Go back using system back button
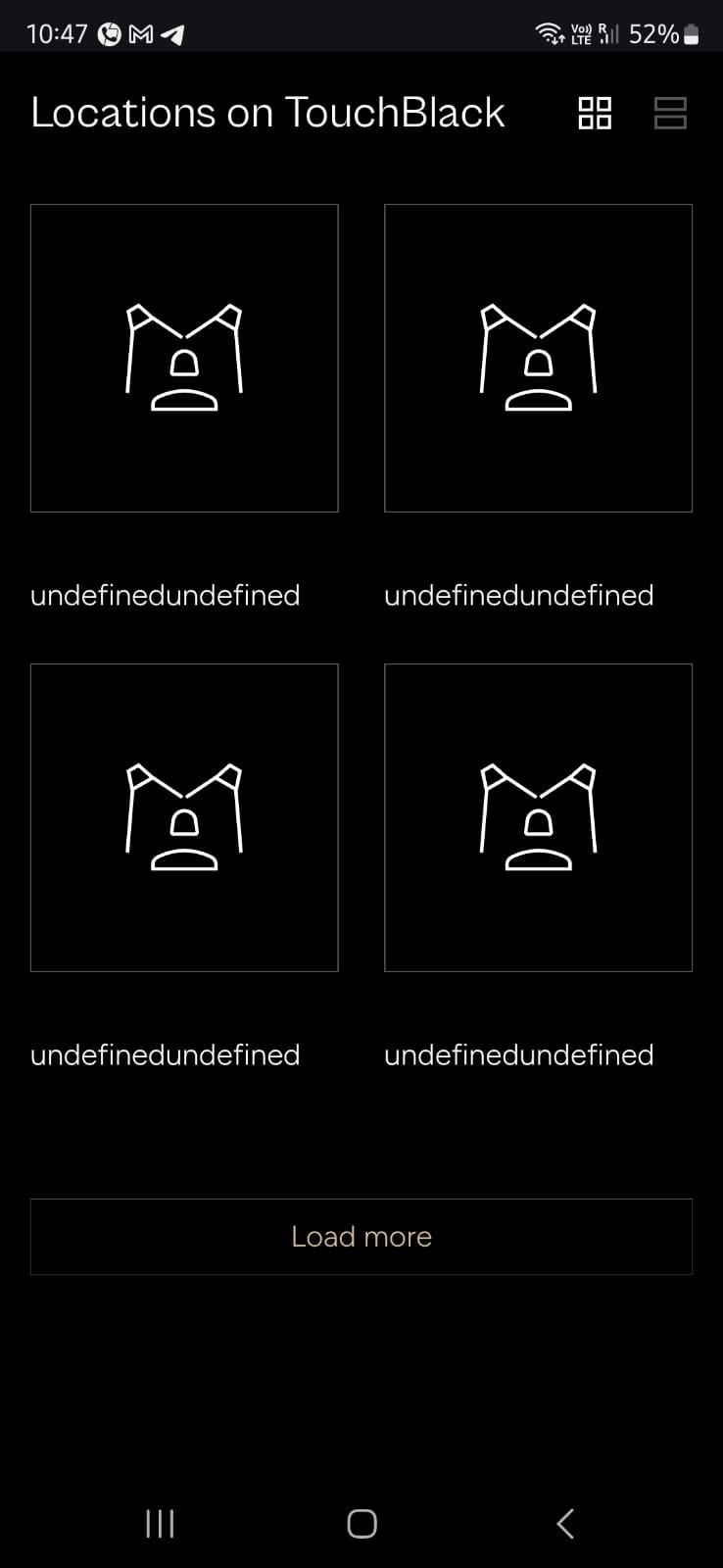The height and width of the screenshot is (1568, 723). (565, 1523)
